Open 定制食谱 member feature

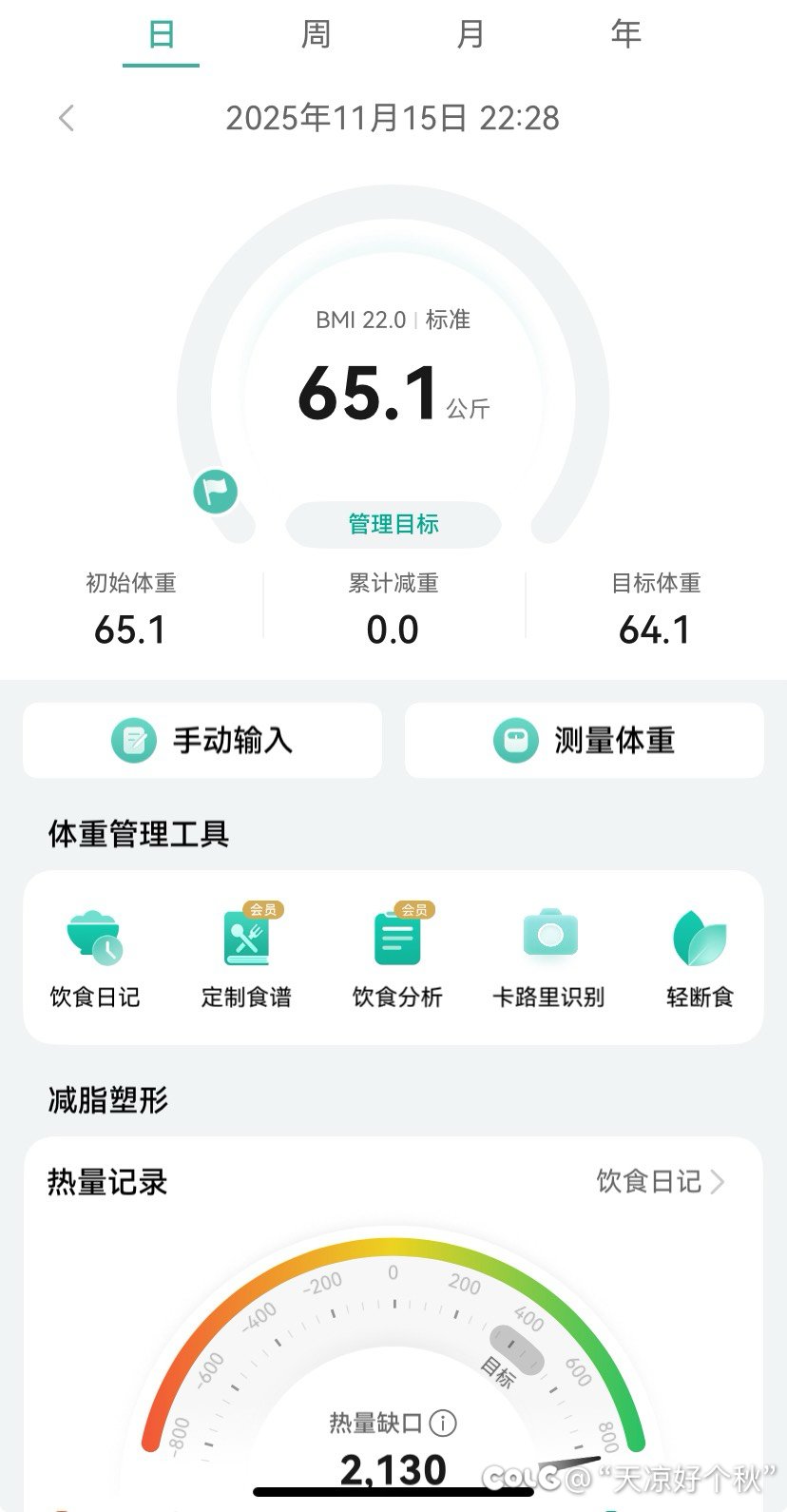(246, 957)
